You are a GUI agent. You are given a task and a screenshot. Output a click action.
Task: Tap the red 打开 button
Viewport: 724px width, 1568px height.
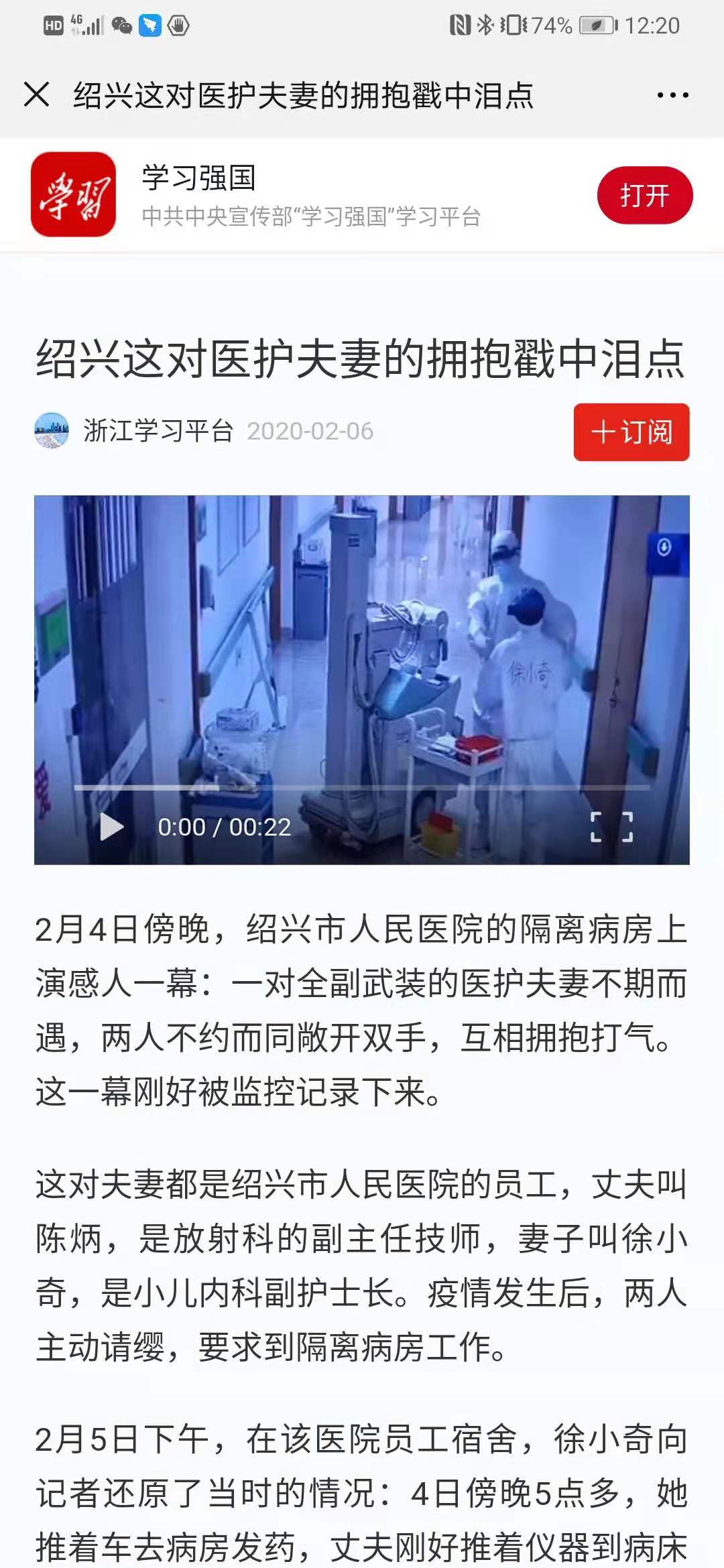(x=644, y=196)
